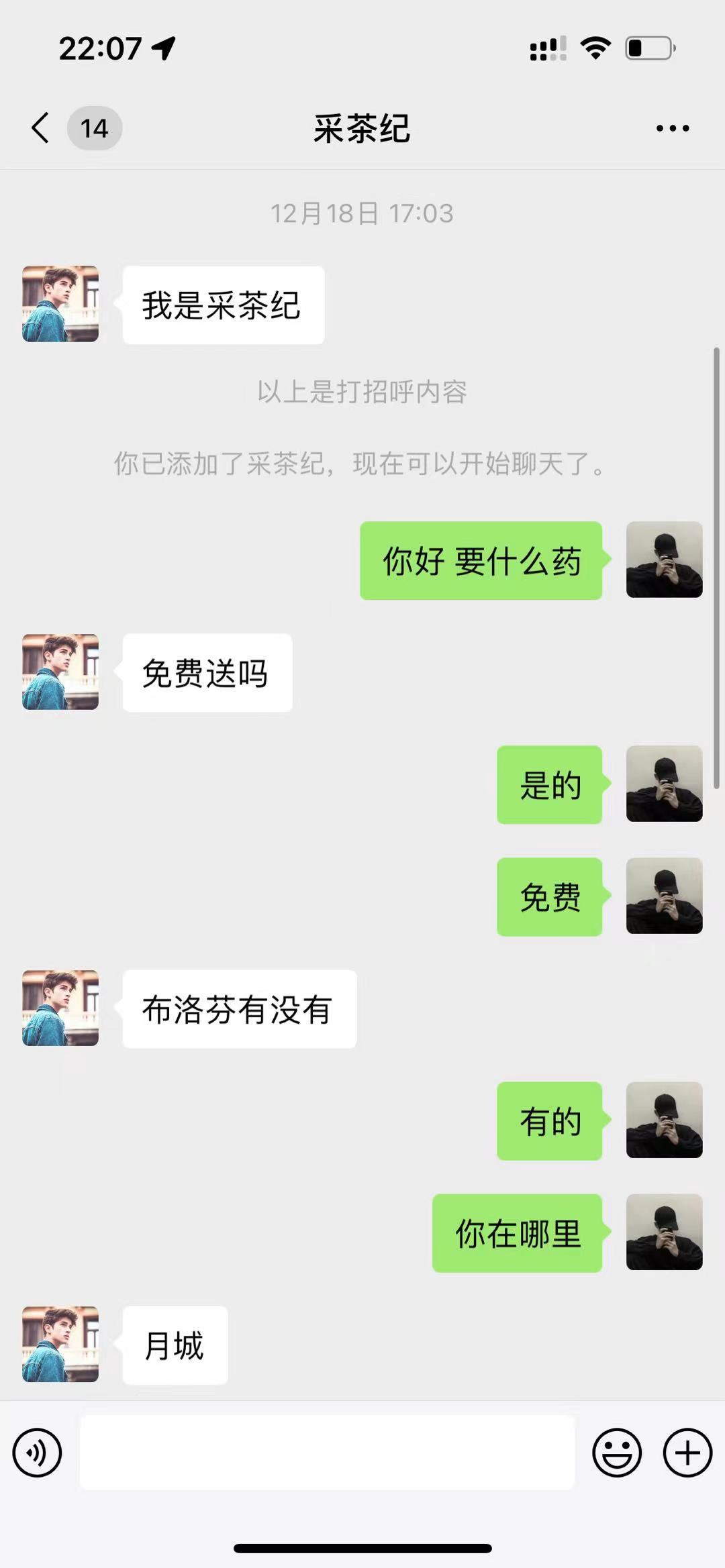
Task: Open my avatar beside 你好 要什么药
Action: coord(664,560)
